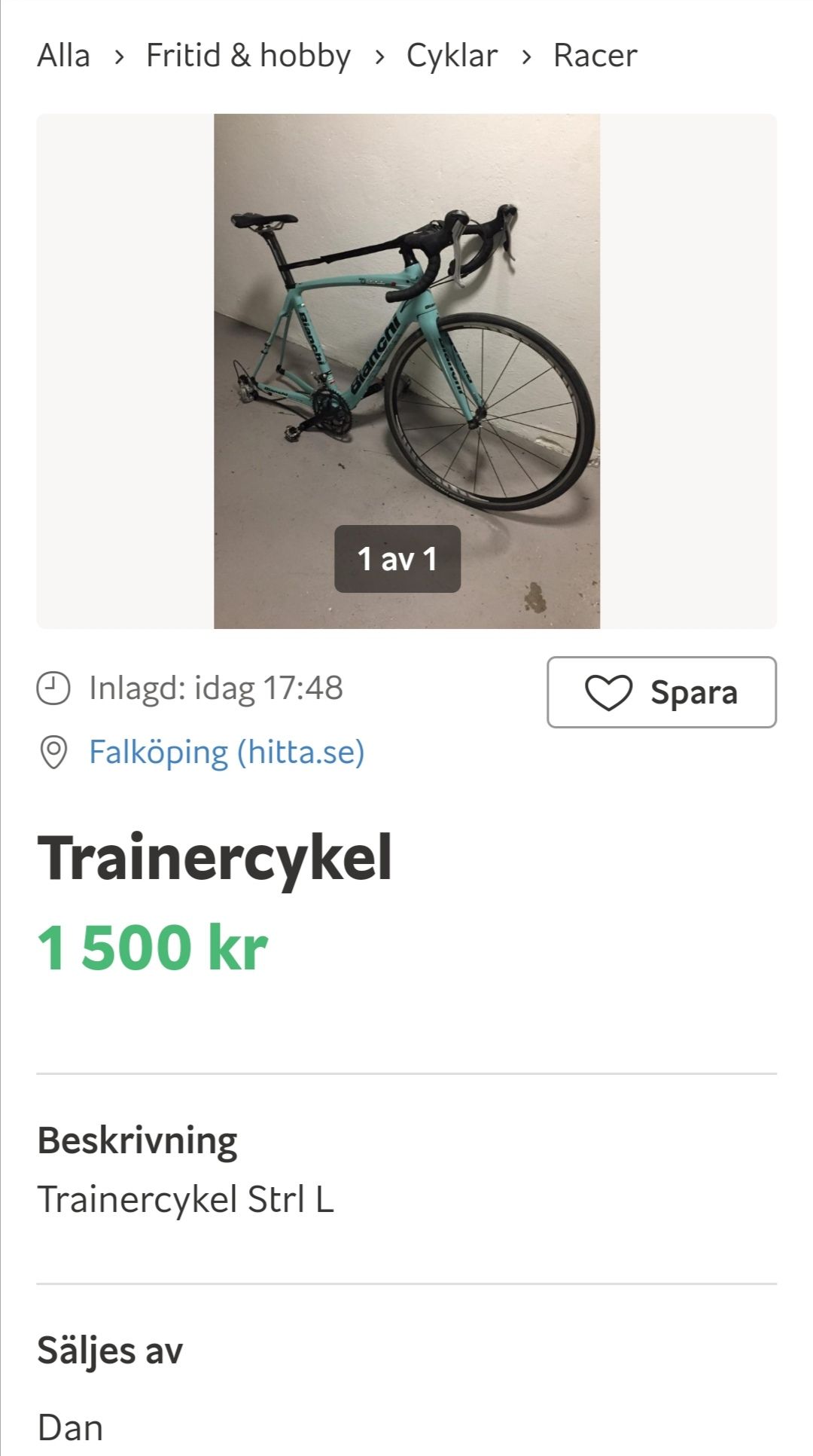This screenshot has height=1456, width=813.
Task: Go to the Alla breadcrumb
Action: pos(64,56)
